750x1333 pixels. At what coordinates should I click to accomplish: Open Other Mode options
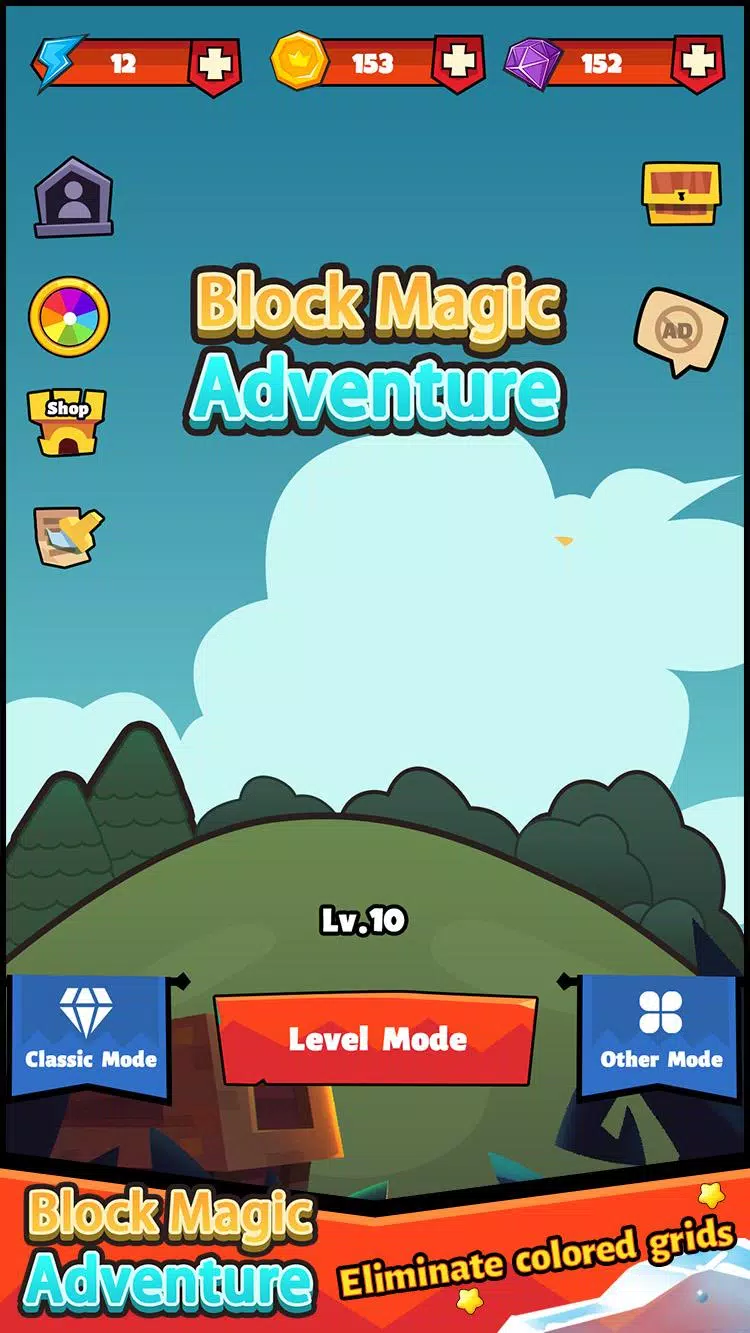pyautogui.click(x=661, y=1033)
